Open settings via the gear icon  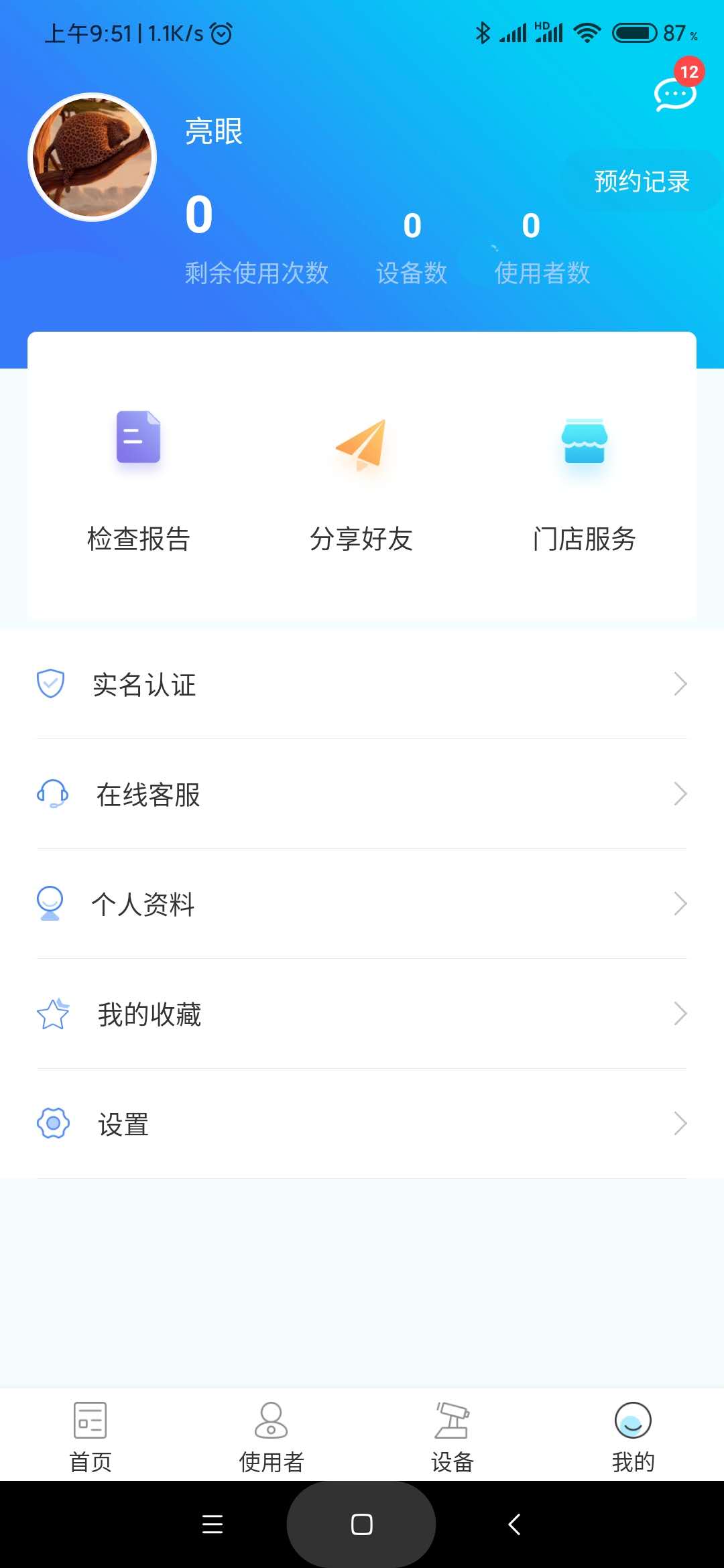[x=52, y=1124]
